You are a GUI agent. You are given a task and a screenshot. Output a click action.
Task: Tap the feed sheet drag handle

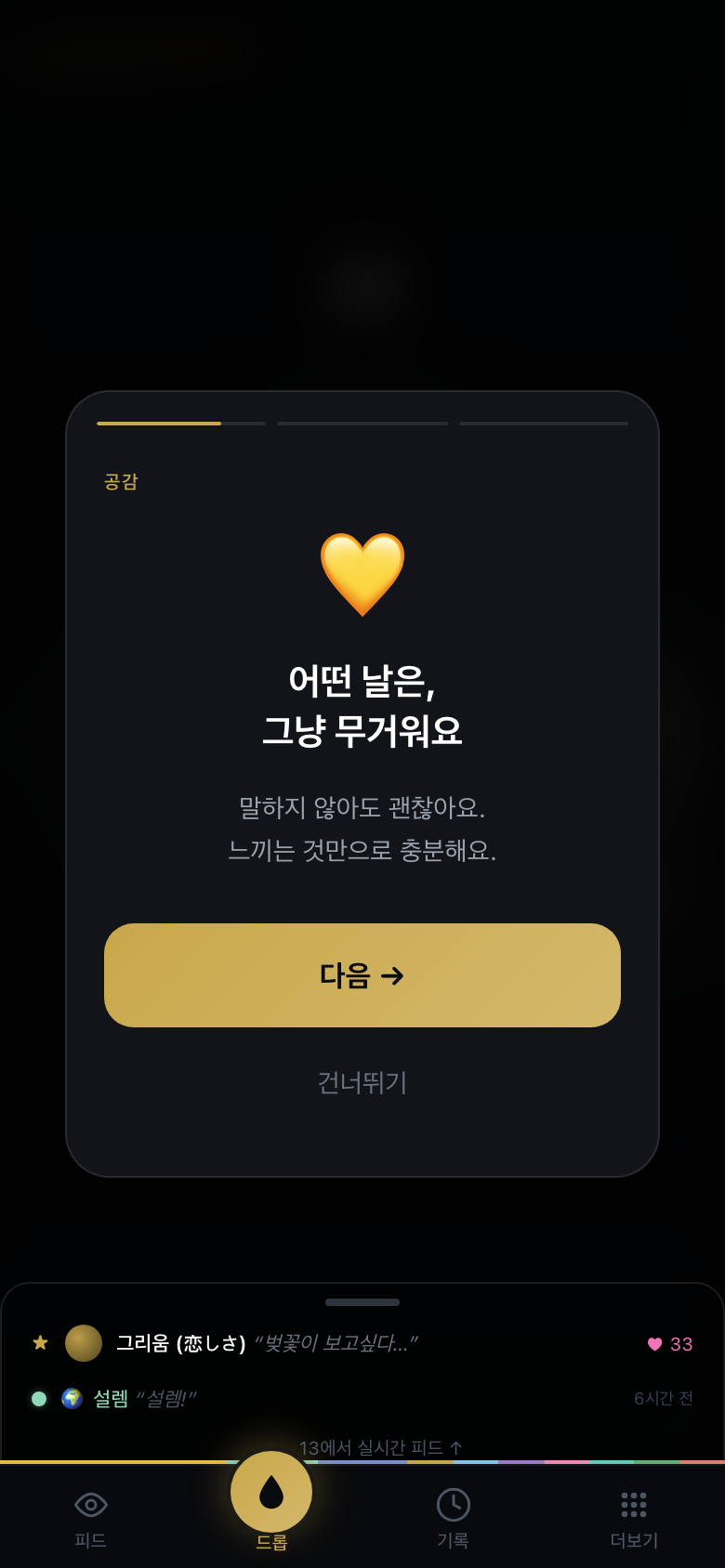362,1302
